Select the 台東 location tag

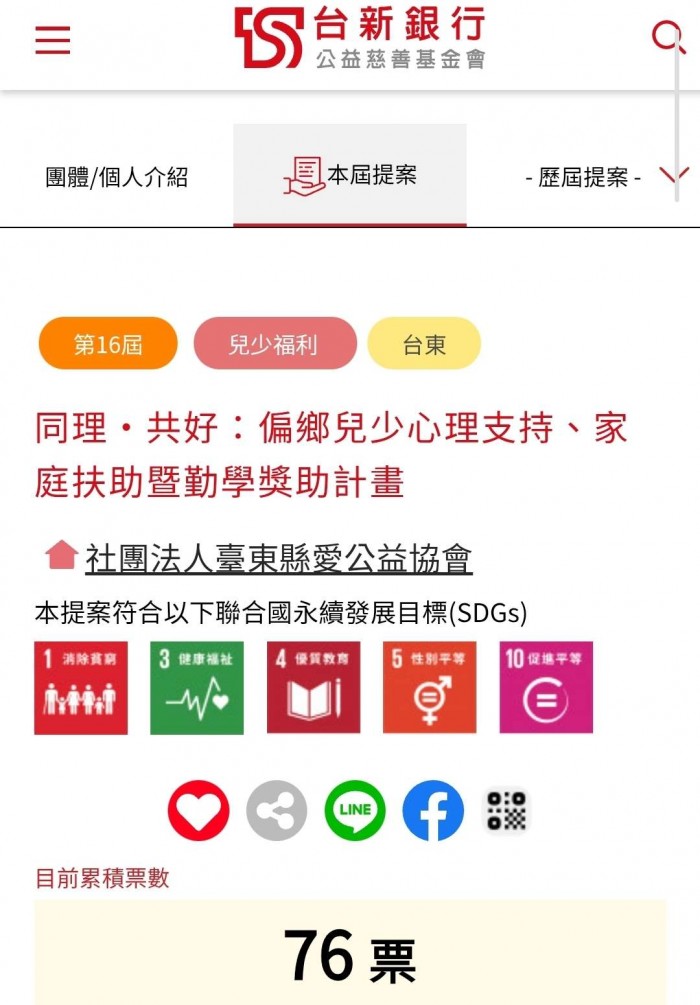[x=424, y=344]
